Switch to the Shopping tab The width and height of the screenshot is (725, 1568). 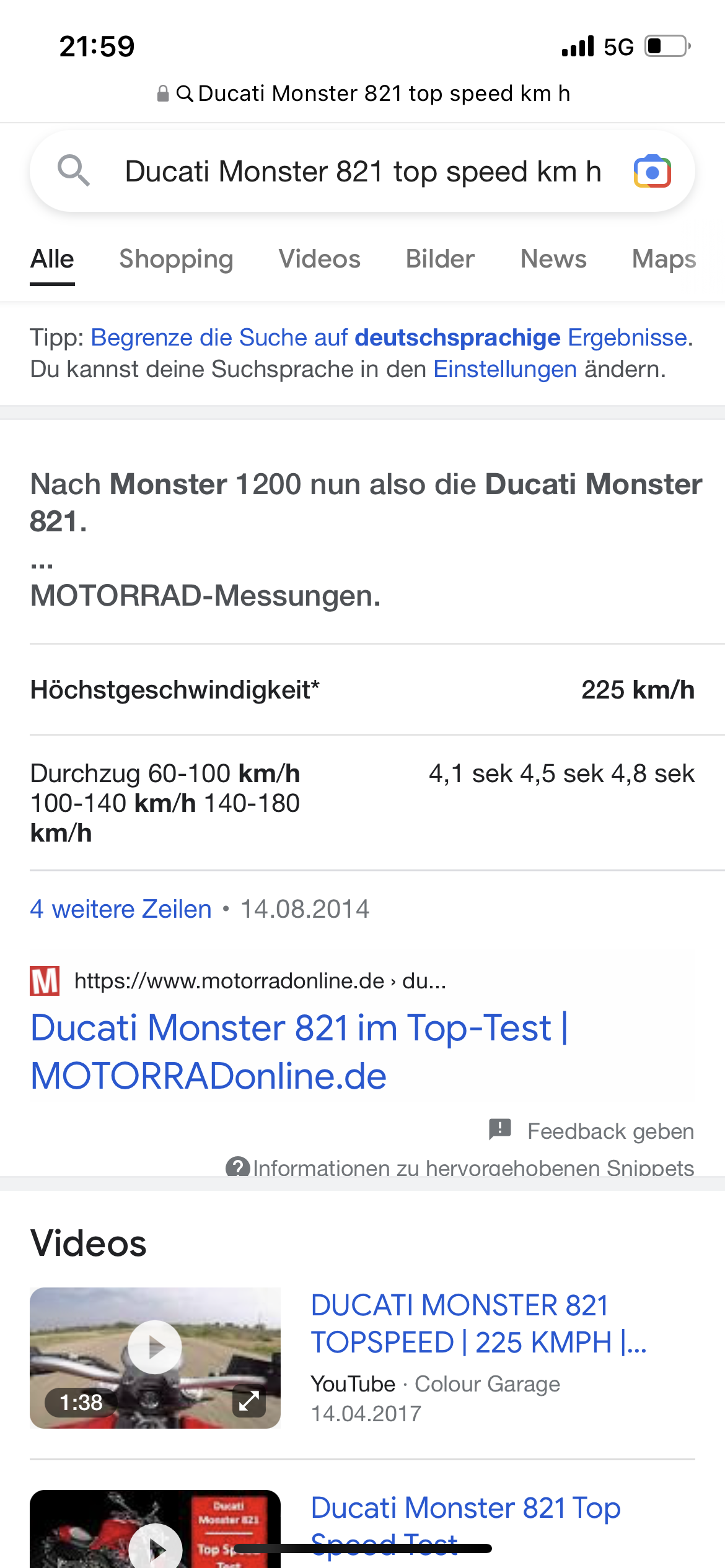click(x=176, y=259)
